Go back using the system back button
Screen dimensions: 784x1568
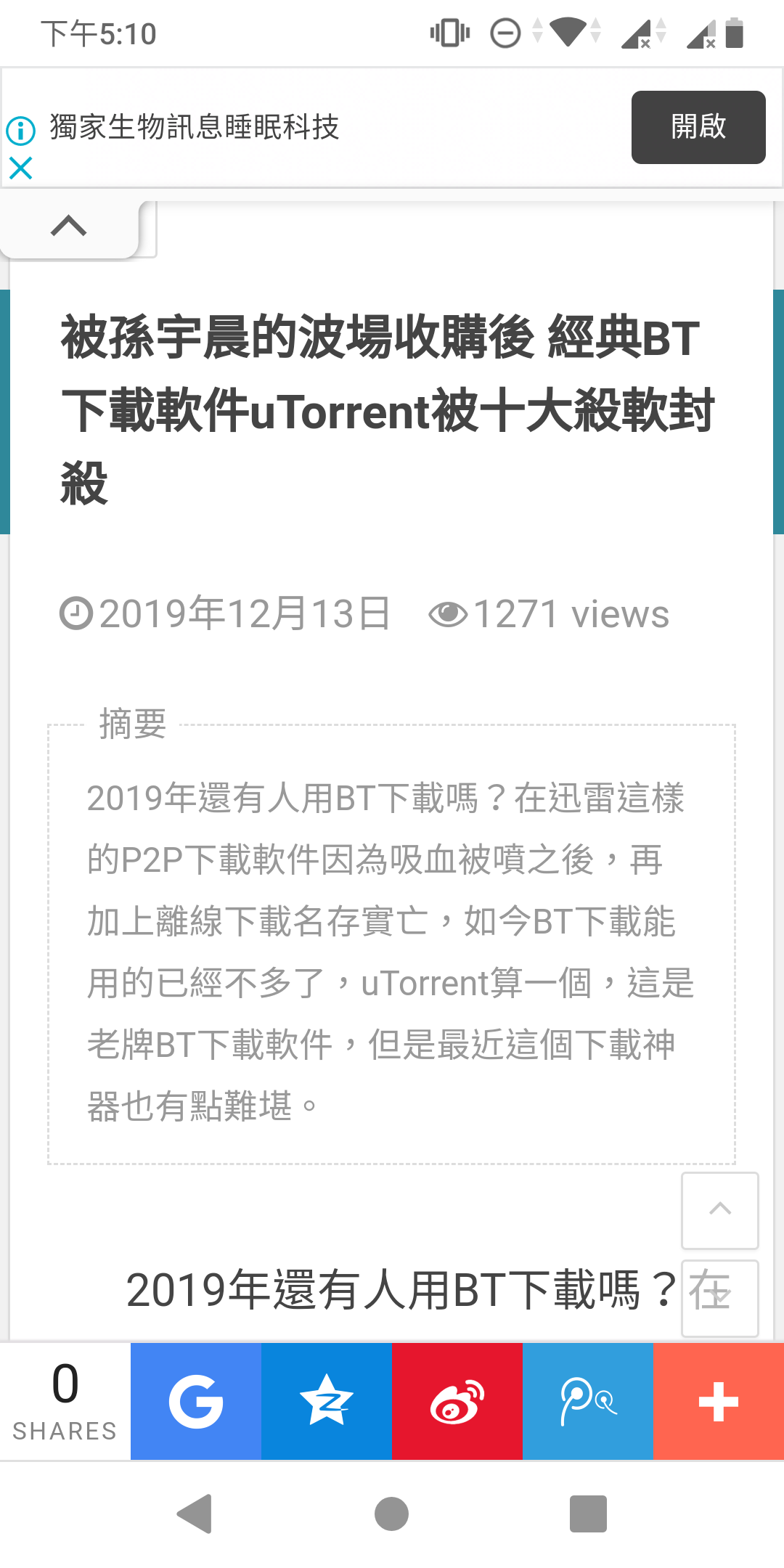coord(195,1514)
